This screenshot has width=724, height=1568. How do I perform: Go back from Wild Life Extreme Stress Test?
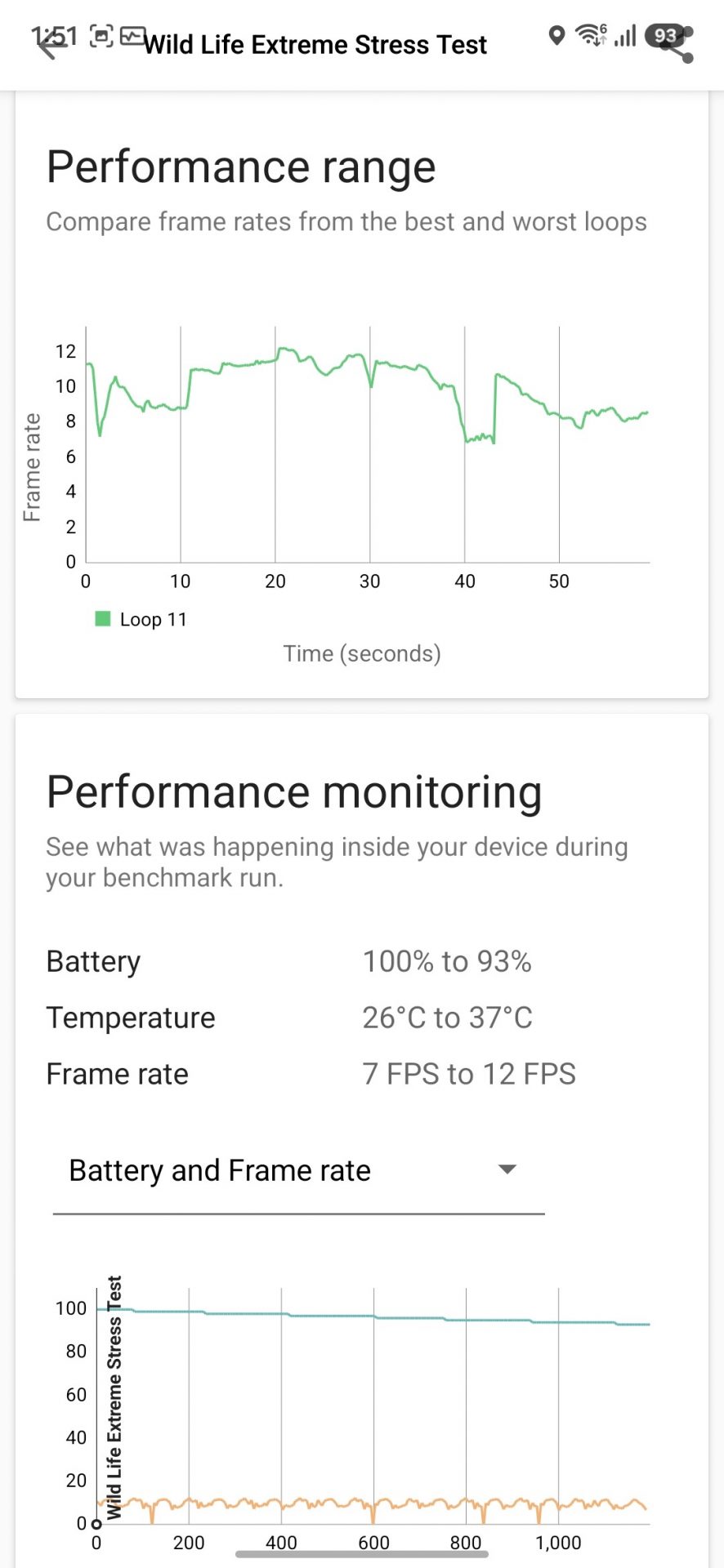(51, 46)
